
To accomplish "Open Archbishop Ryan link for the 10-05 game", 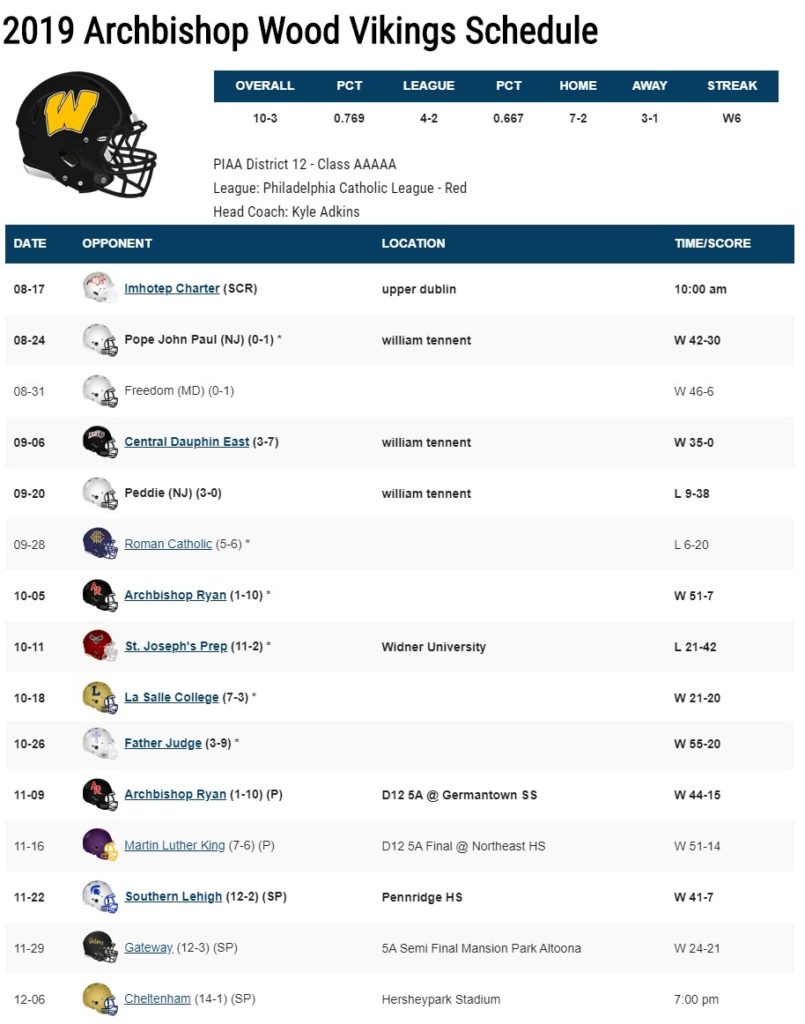I will [175, 595].
